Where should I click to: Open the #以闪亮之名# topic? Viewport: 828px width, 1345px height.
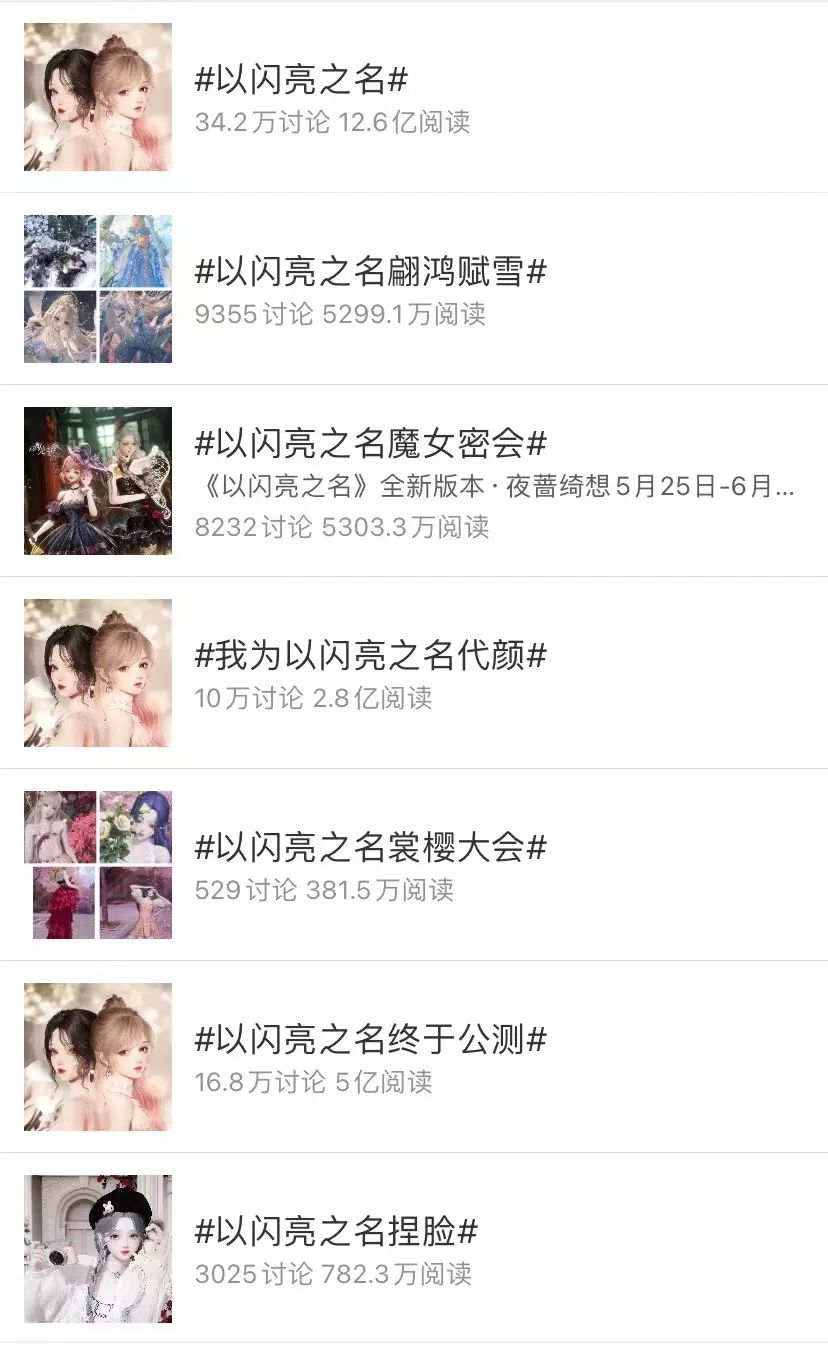301,80
